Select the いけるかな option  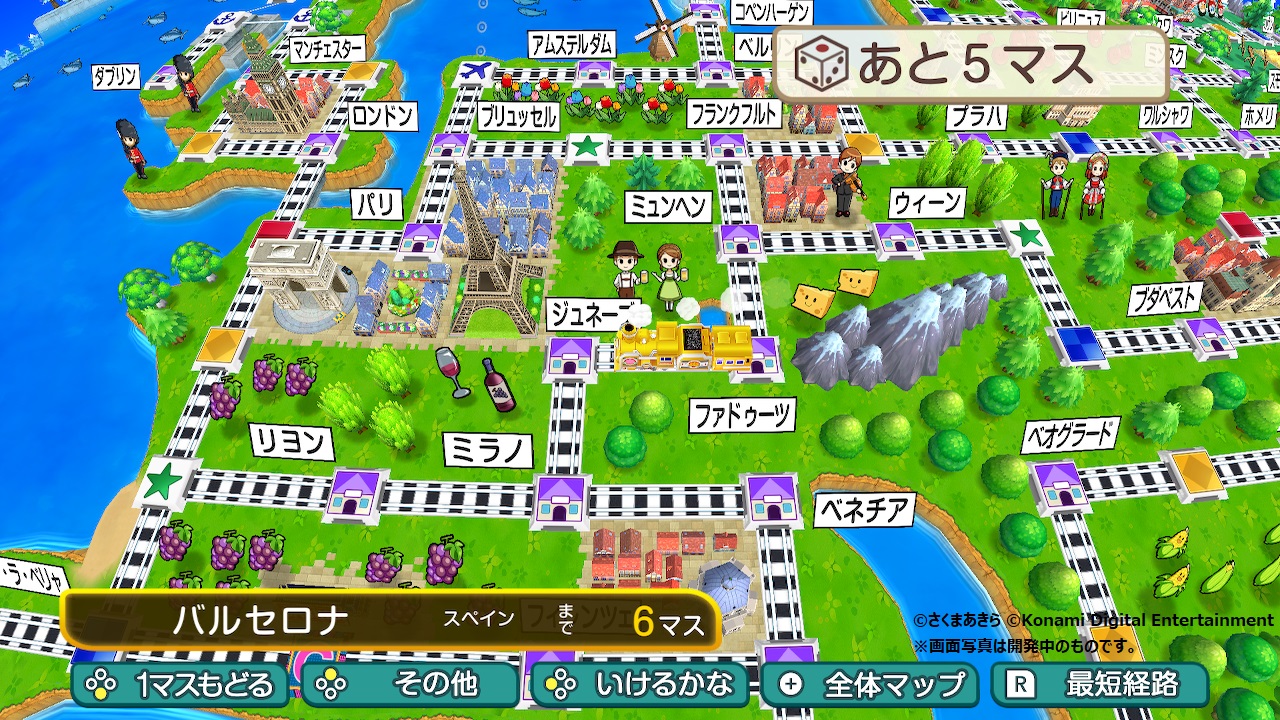pyautogui.click(x=640, y=685)
